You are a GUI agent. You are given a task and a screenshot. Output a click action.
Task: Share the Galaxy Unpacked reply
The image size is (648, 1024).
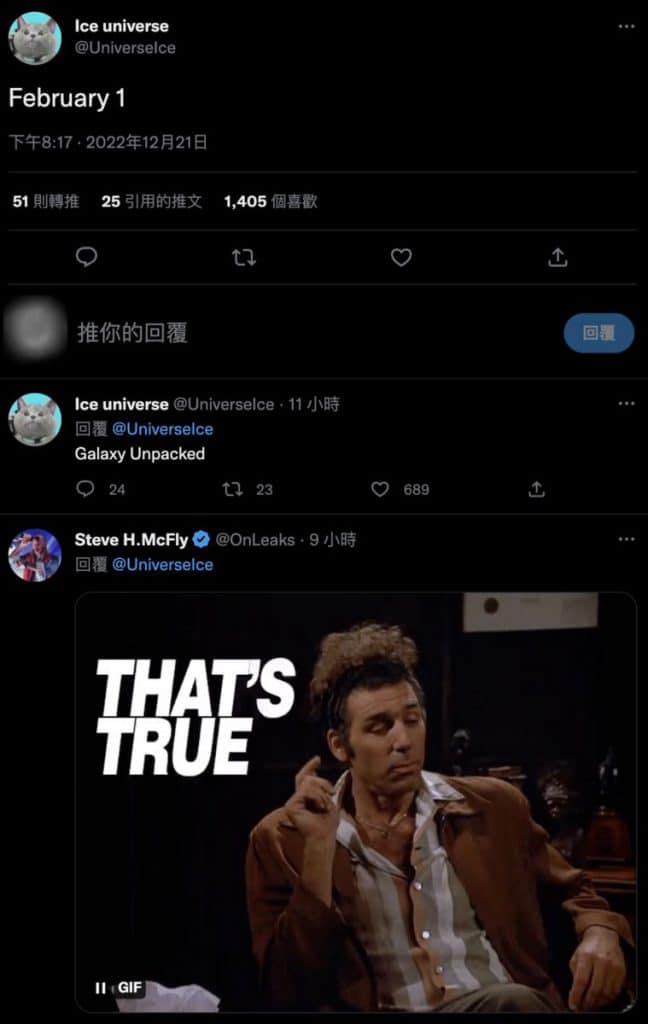tap(537, 489)
